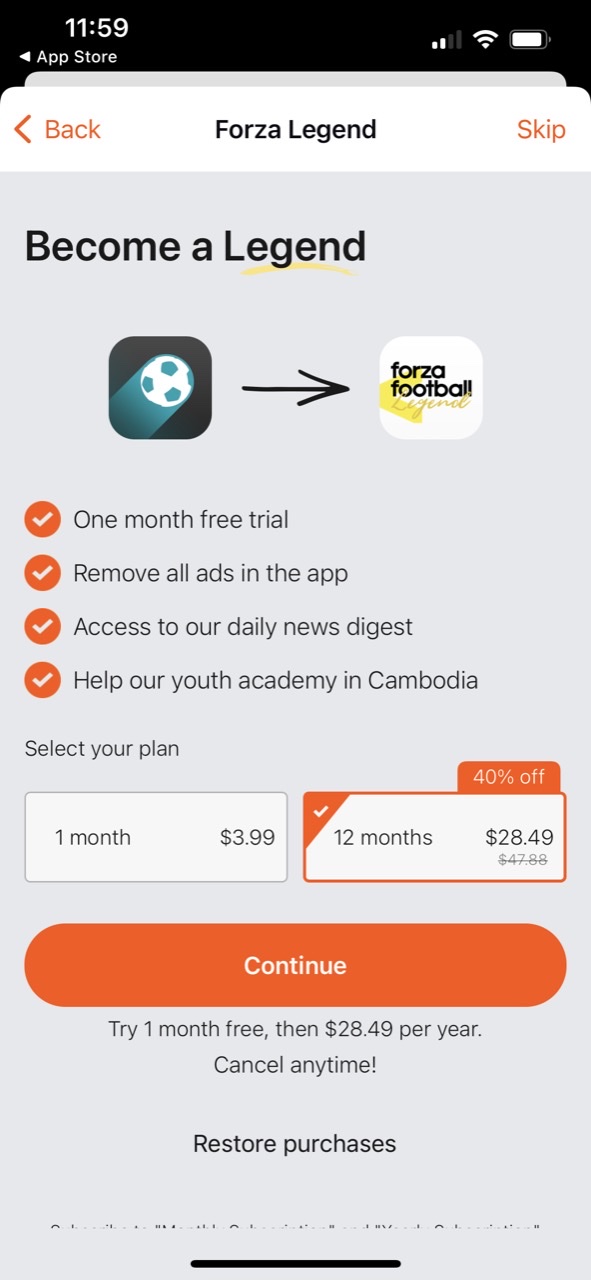Return to App Store via status bar link

68,57
